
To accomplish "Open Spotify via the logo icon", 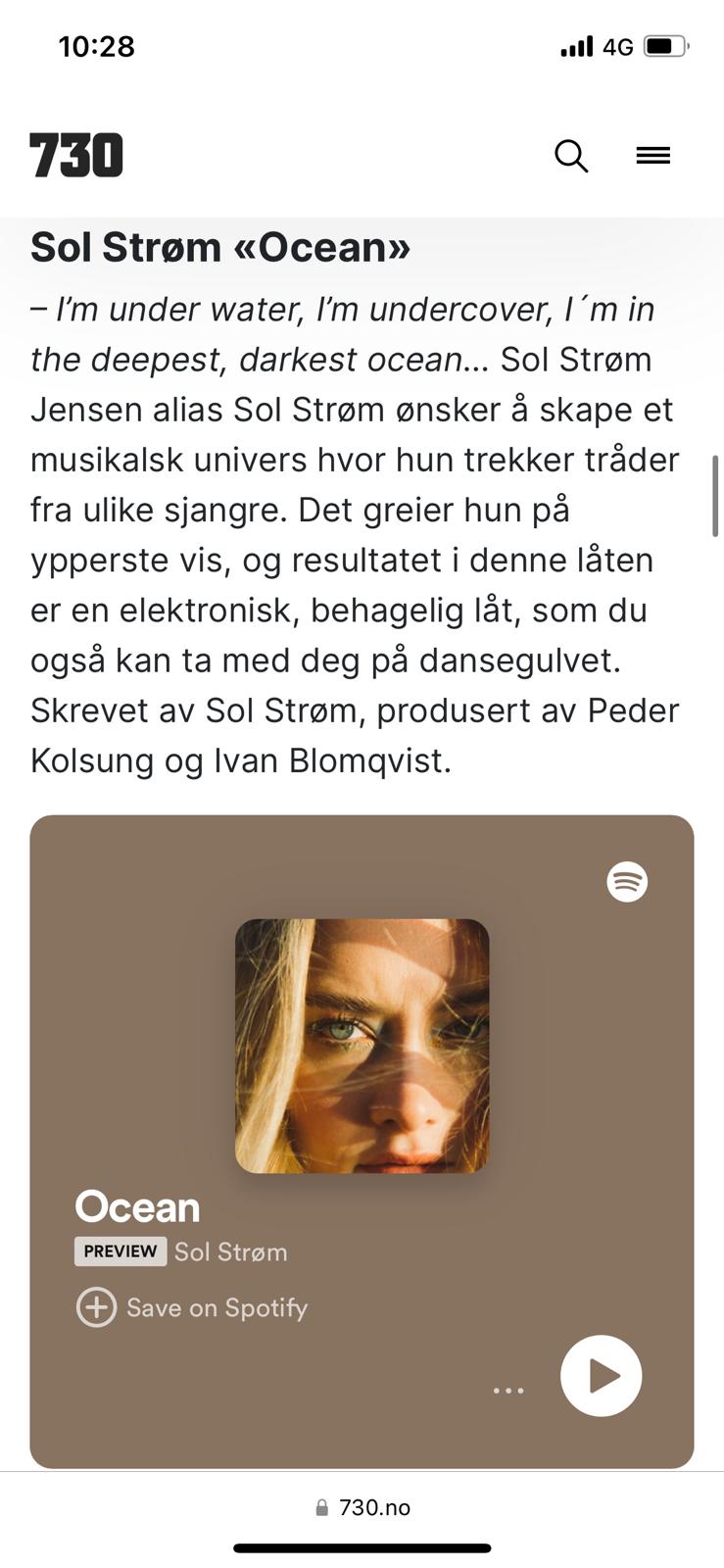I will (627, 881).
